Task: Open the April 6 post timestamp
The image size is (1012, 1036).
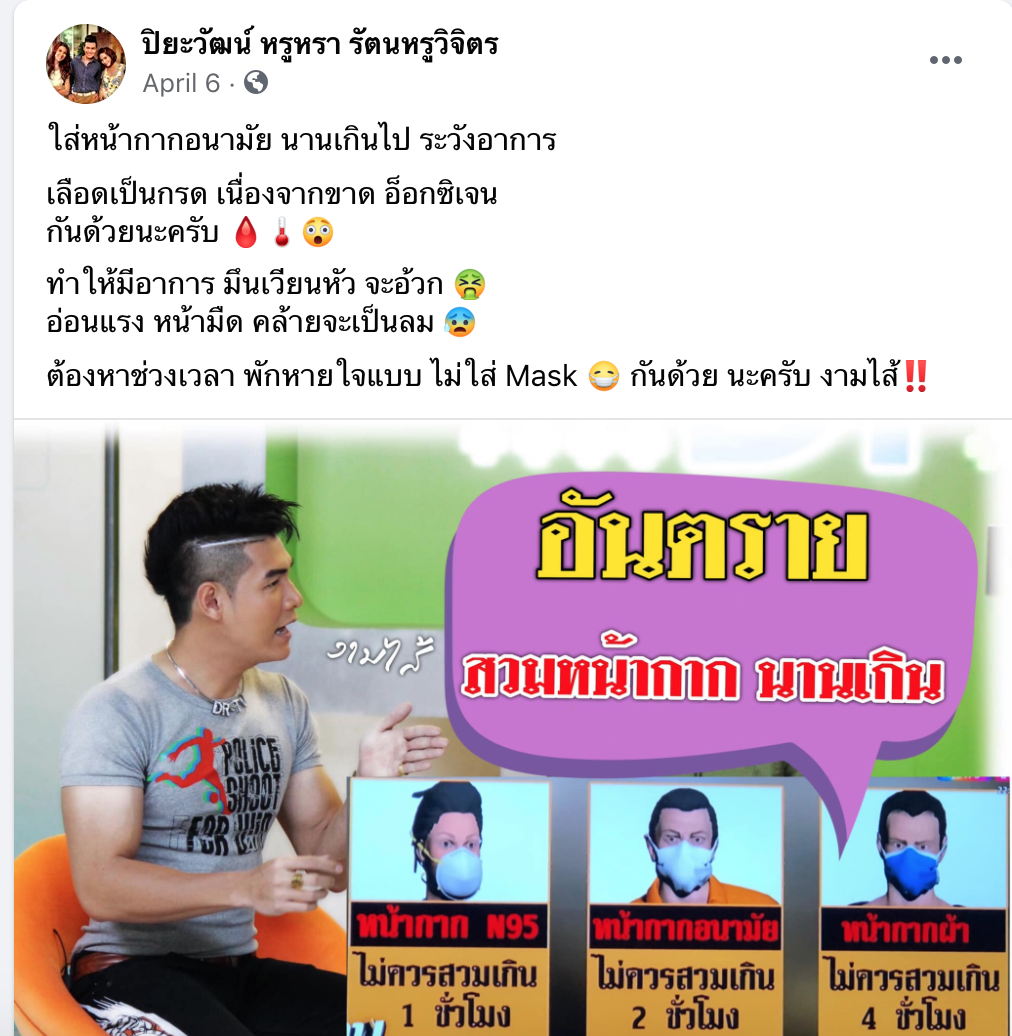Action: pos(181,83)
